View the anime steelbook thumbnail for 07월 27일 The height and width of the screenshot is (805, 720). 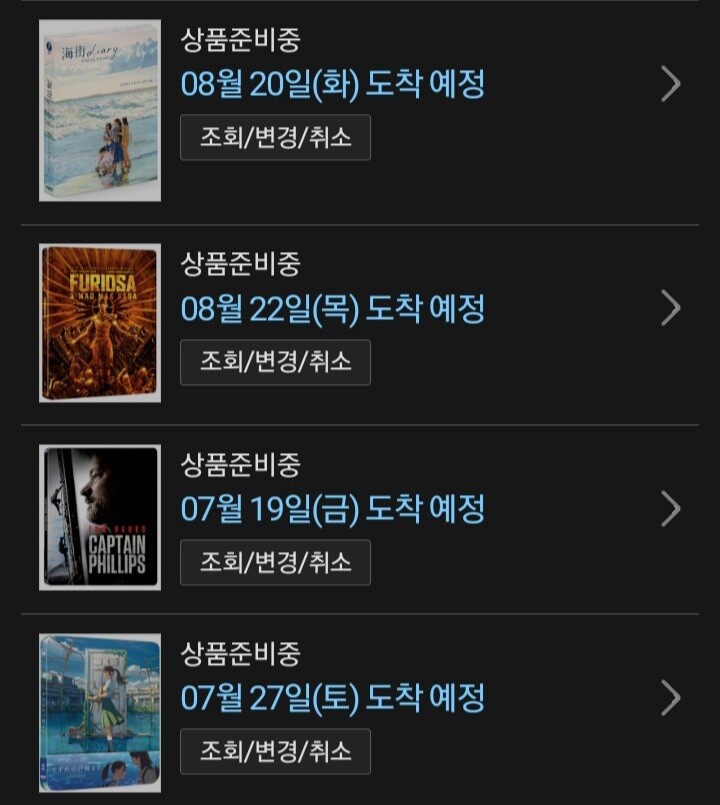99,710
